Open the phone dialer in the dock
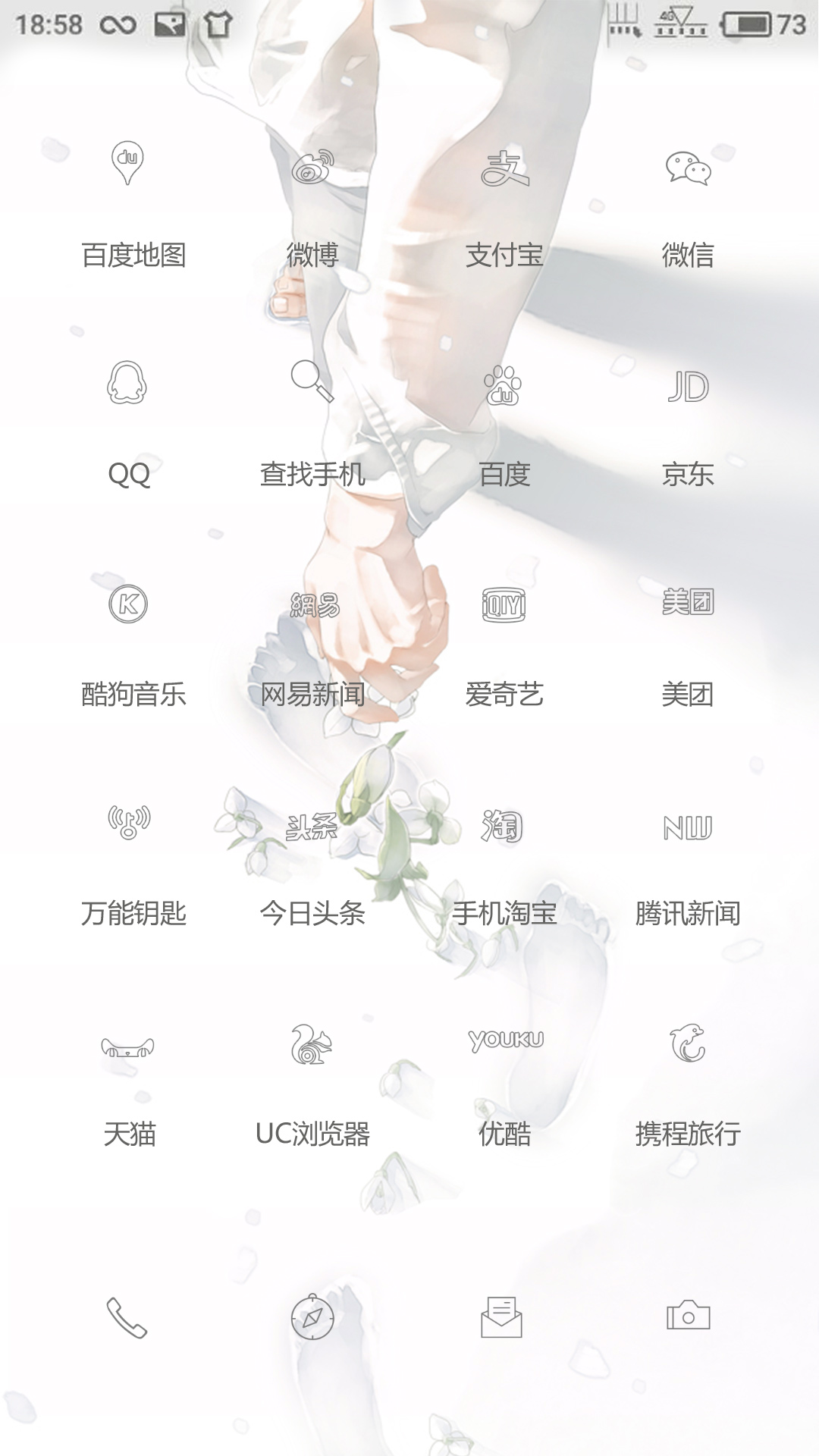819x1456 pixels. click(127, 1318)
